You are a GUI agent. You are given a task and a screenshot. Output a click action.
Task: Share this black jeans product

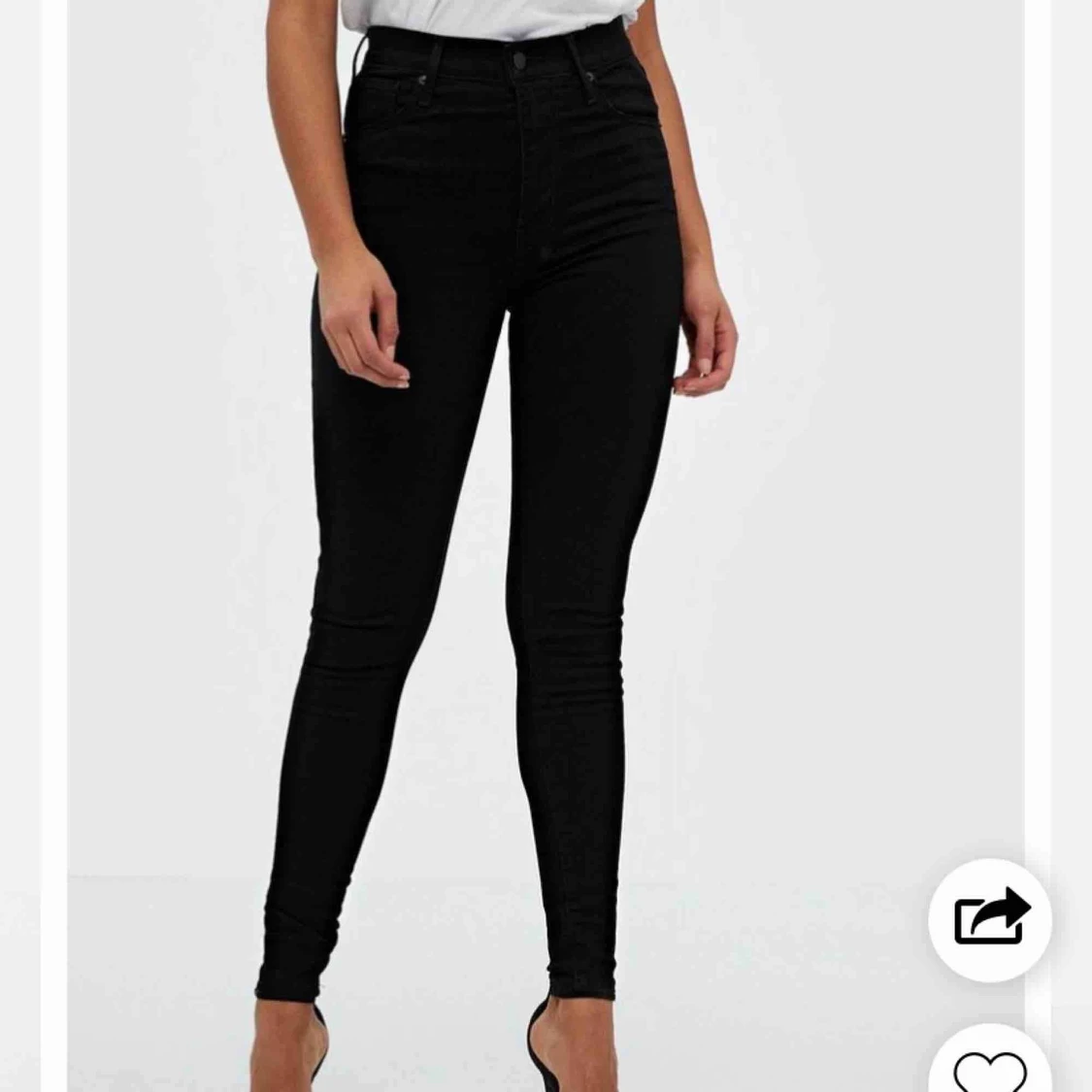(x=989, y=918)
